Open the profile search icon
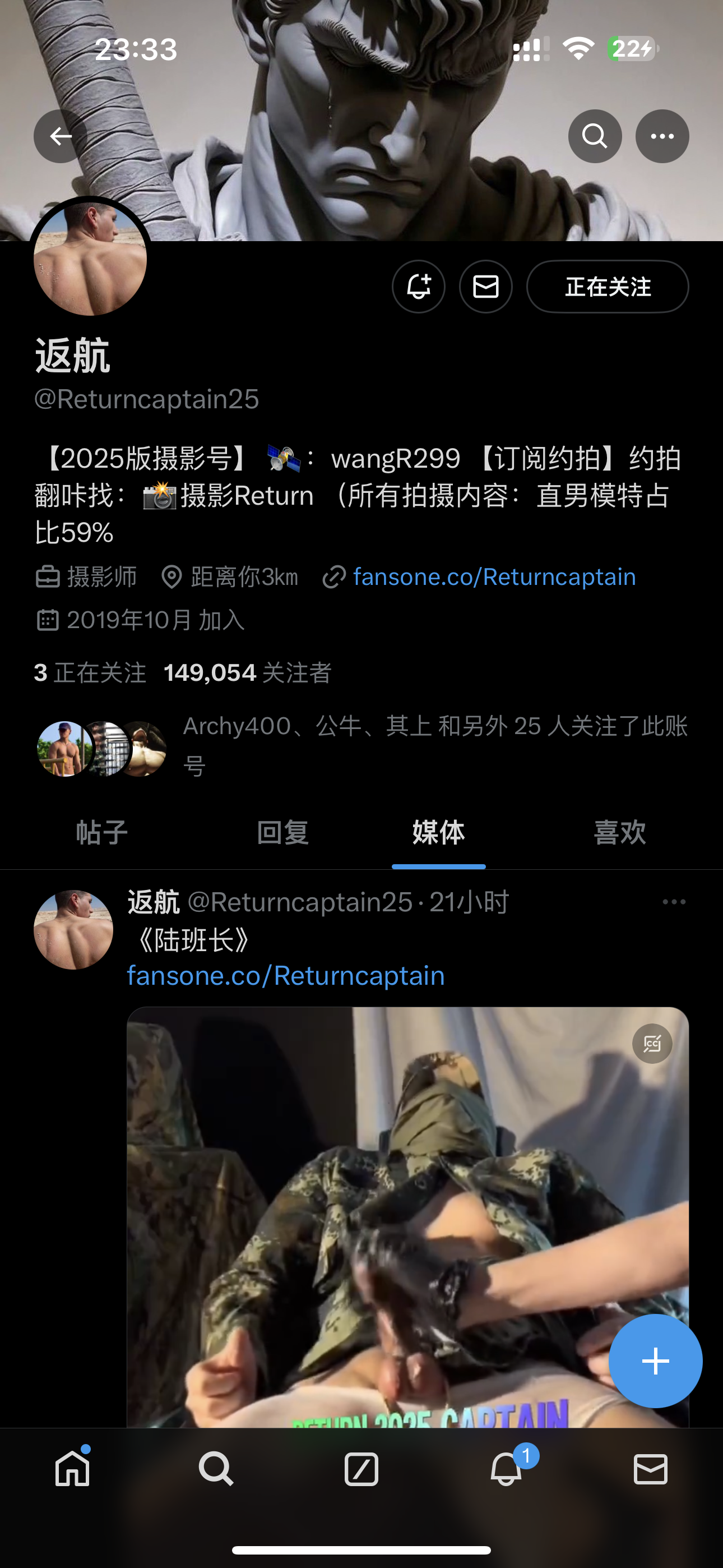The height and width of the screenshot is (1568, 723). [x=595, y=136]
